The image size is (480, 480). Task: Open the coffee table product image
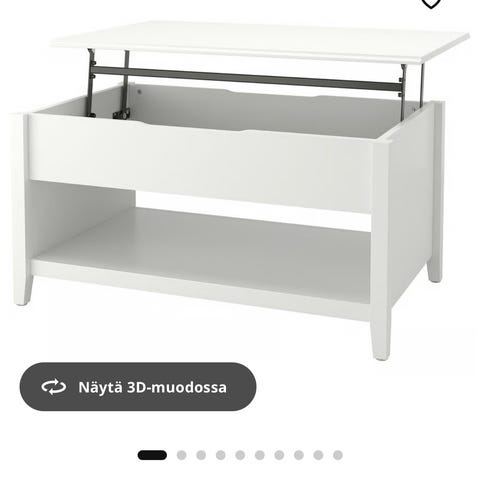pyautogui.click(x=240, y=190)
